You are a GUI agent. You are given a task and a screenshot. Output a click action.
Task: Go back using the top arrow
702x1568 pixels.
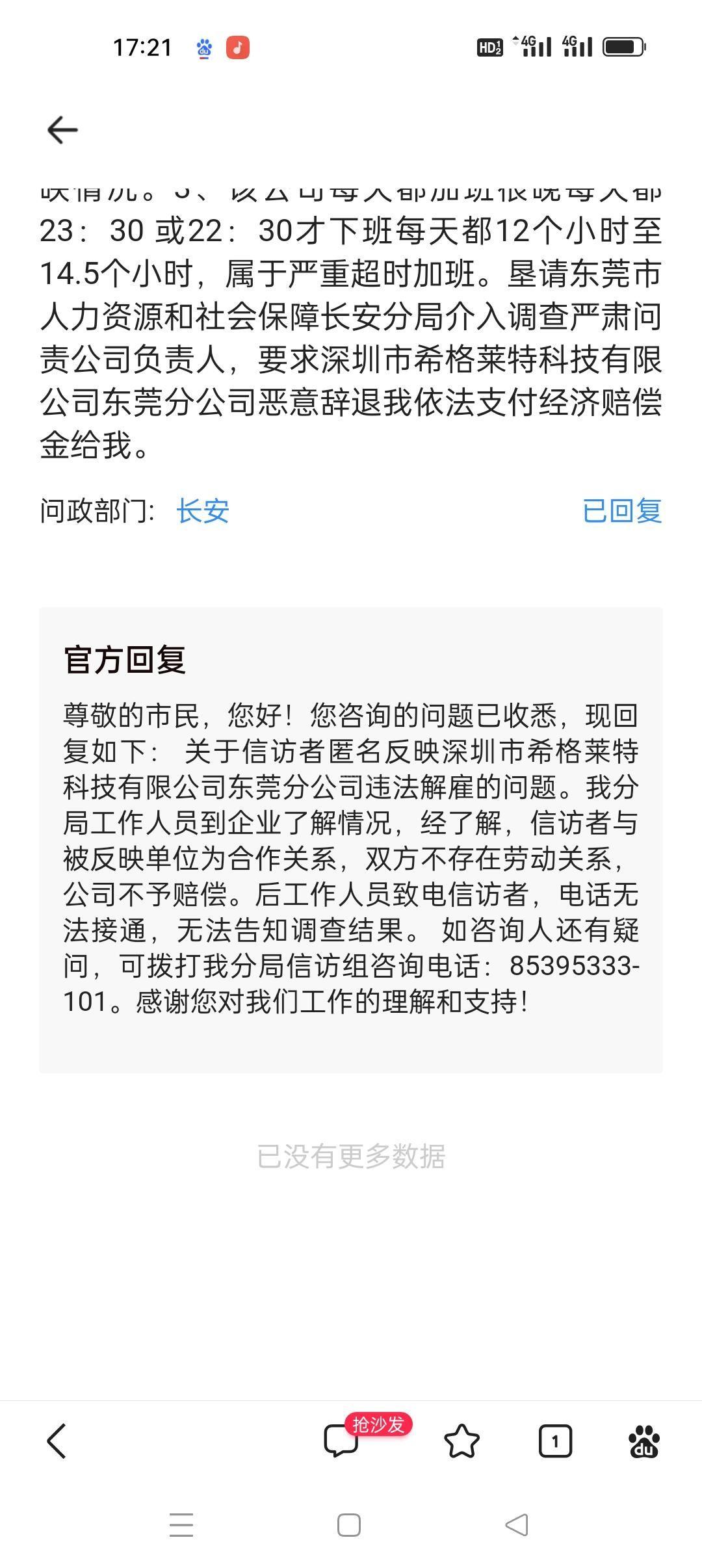point(62,130)
